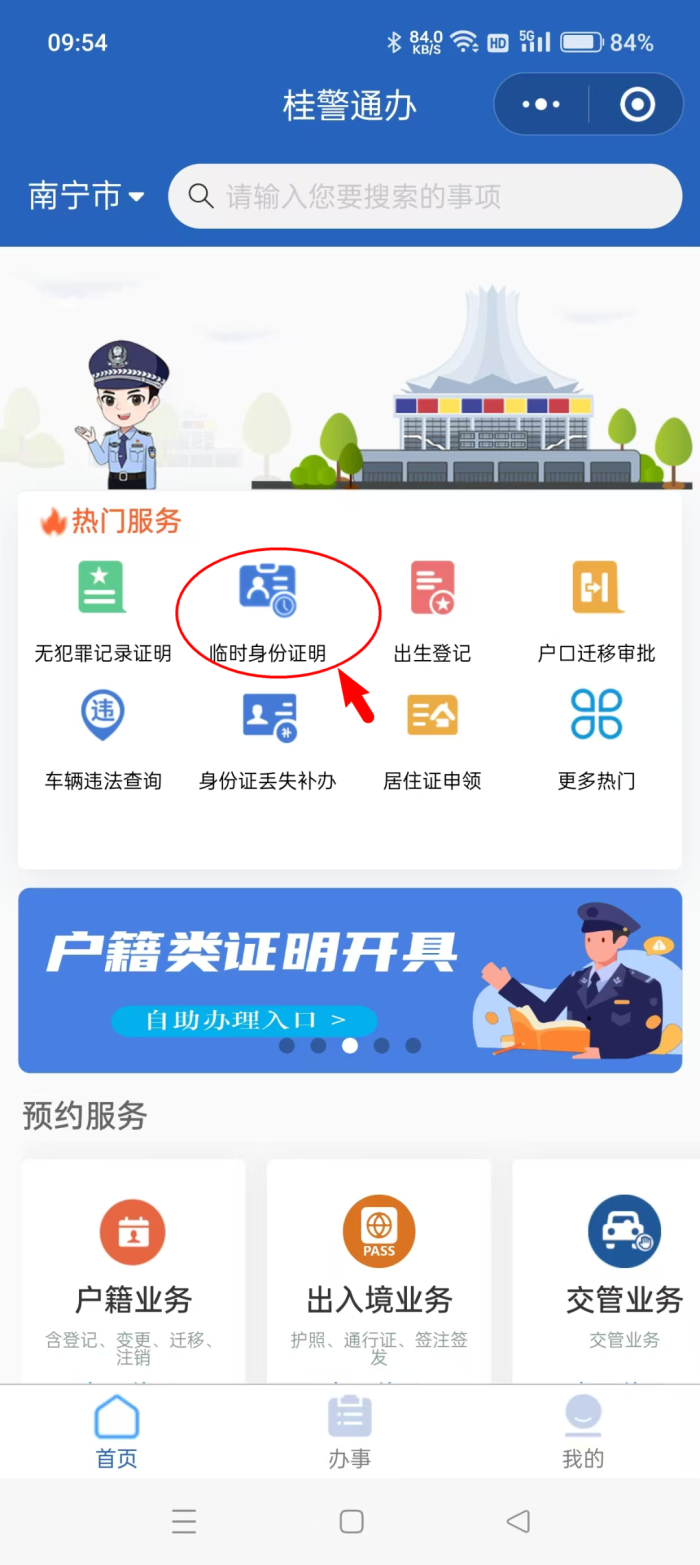700x1565 pixels.
Task: Go to the 首页 tab
Action: [x=116, y=1432]
